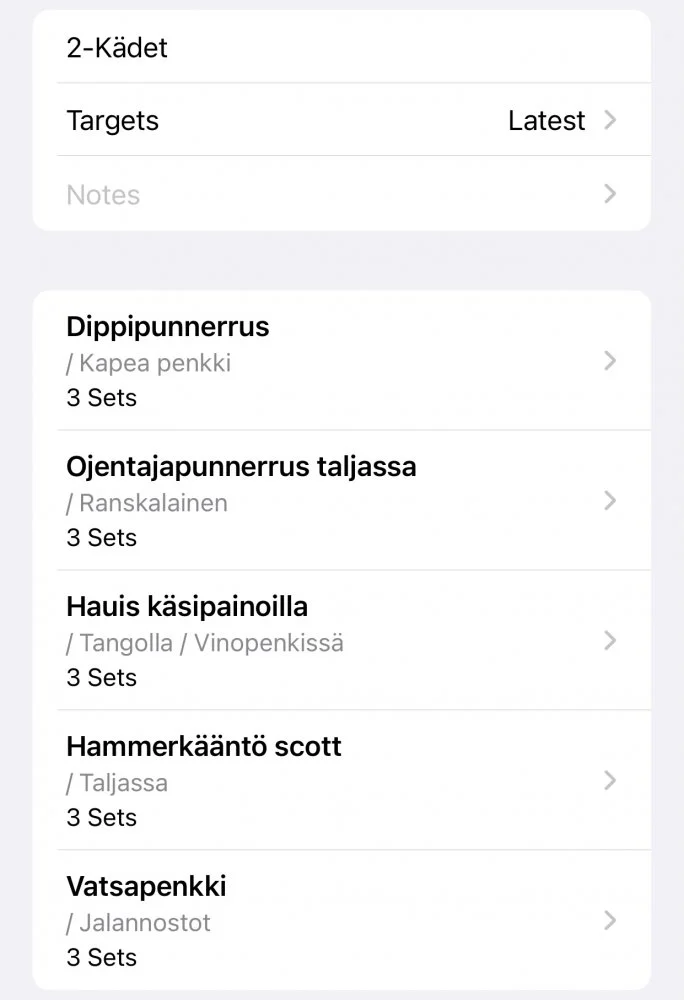The image size is (684, 1000).
Task: Open Hammerkääntö scott exercise
Action: [340, 781]
